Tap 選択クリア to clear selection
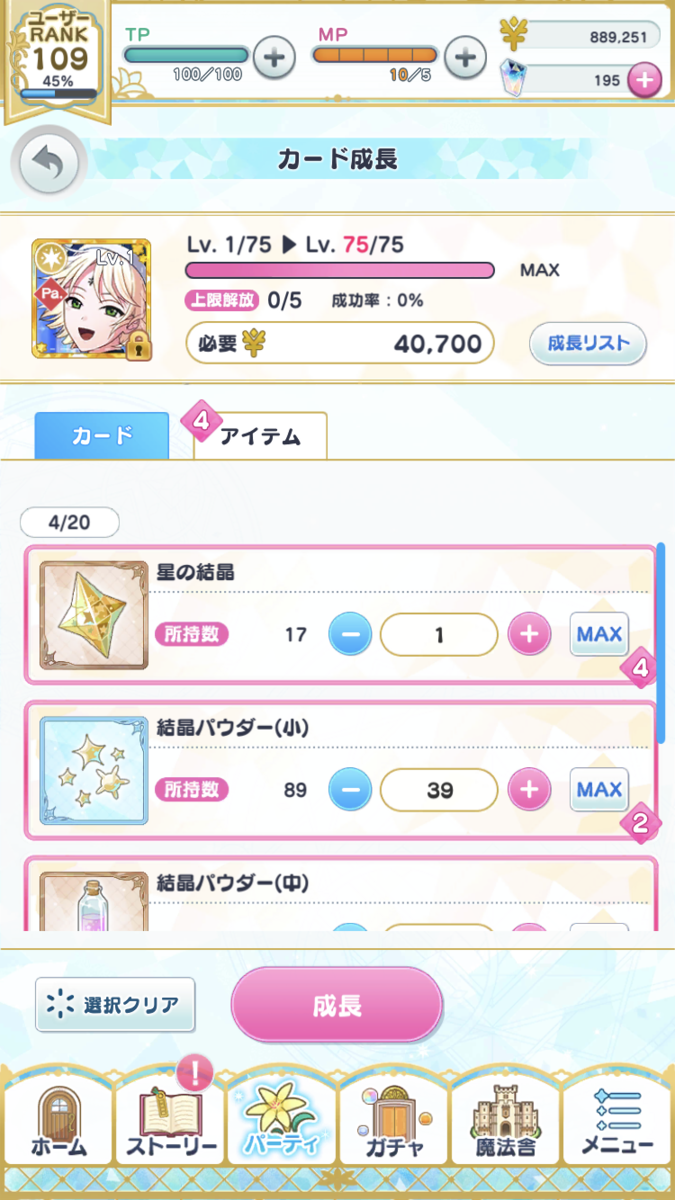675x1200 pixels. [115, 1005]
